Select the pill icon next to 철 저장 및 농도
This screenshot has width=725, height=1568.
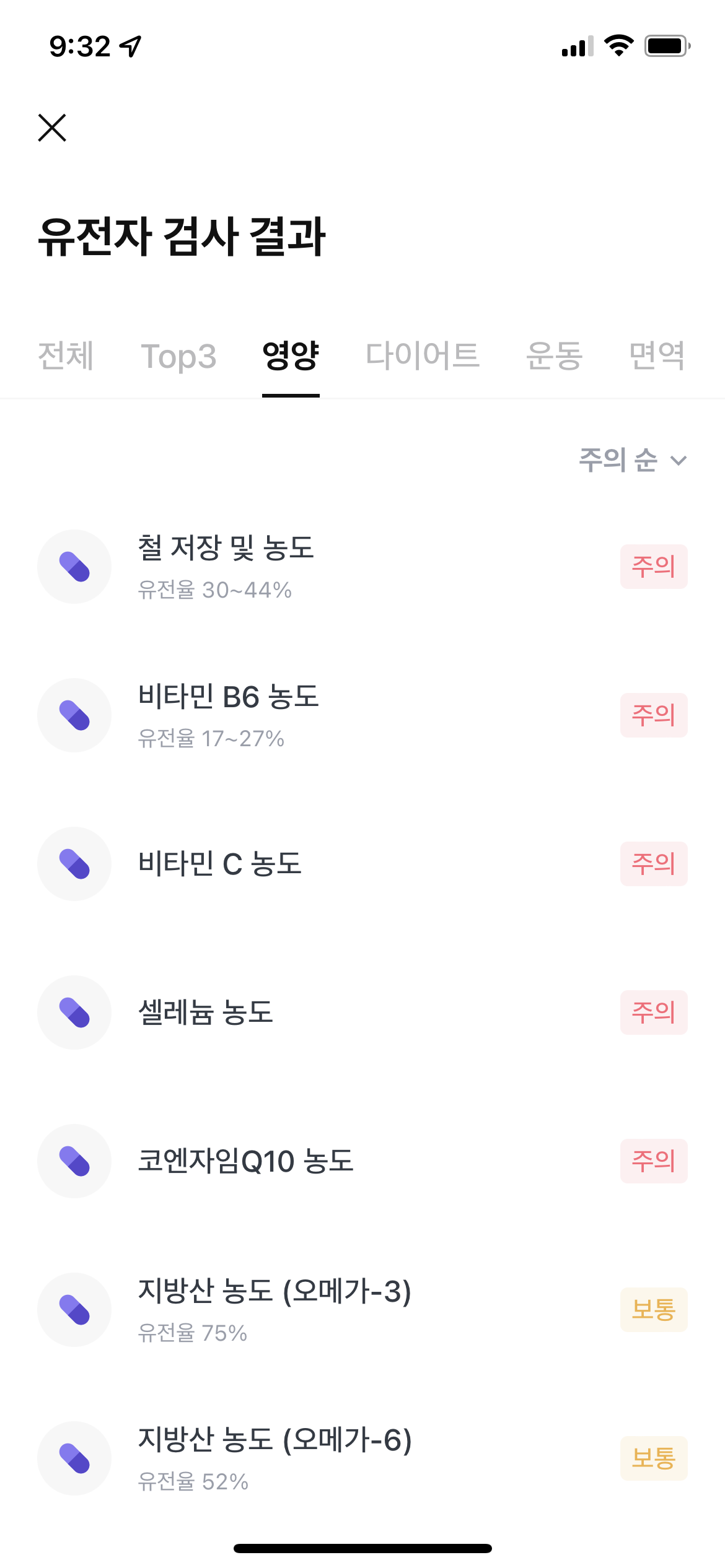pyautogui.click(x=74, y=567)
